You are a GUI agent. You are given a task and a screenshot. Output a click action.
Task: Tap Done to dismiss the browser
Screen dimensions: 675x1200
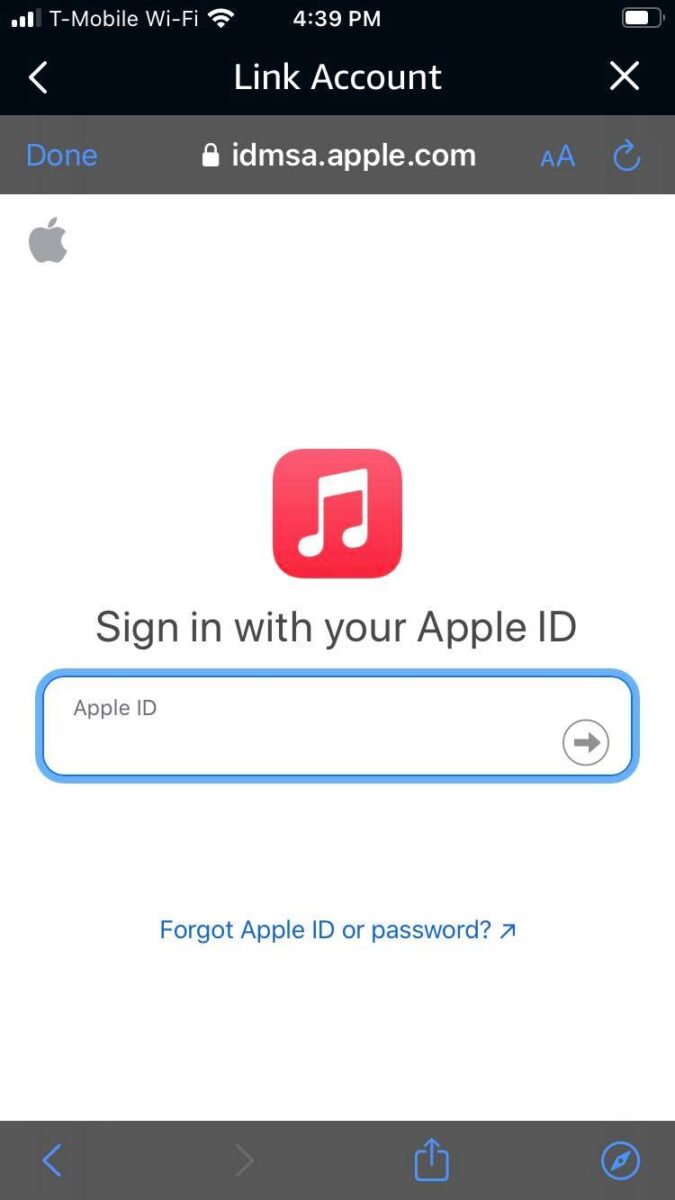[x=62, y=155]
